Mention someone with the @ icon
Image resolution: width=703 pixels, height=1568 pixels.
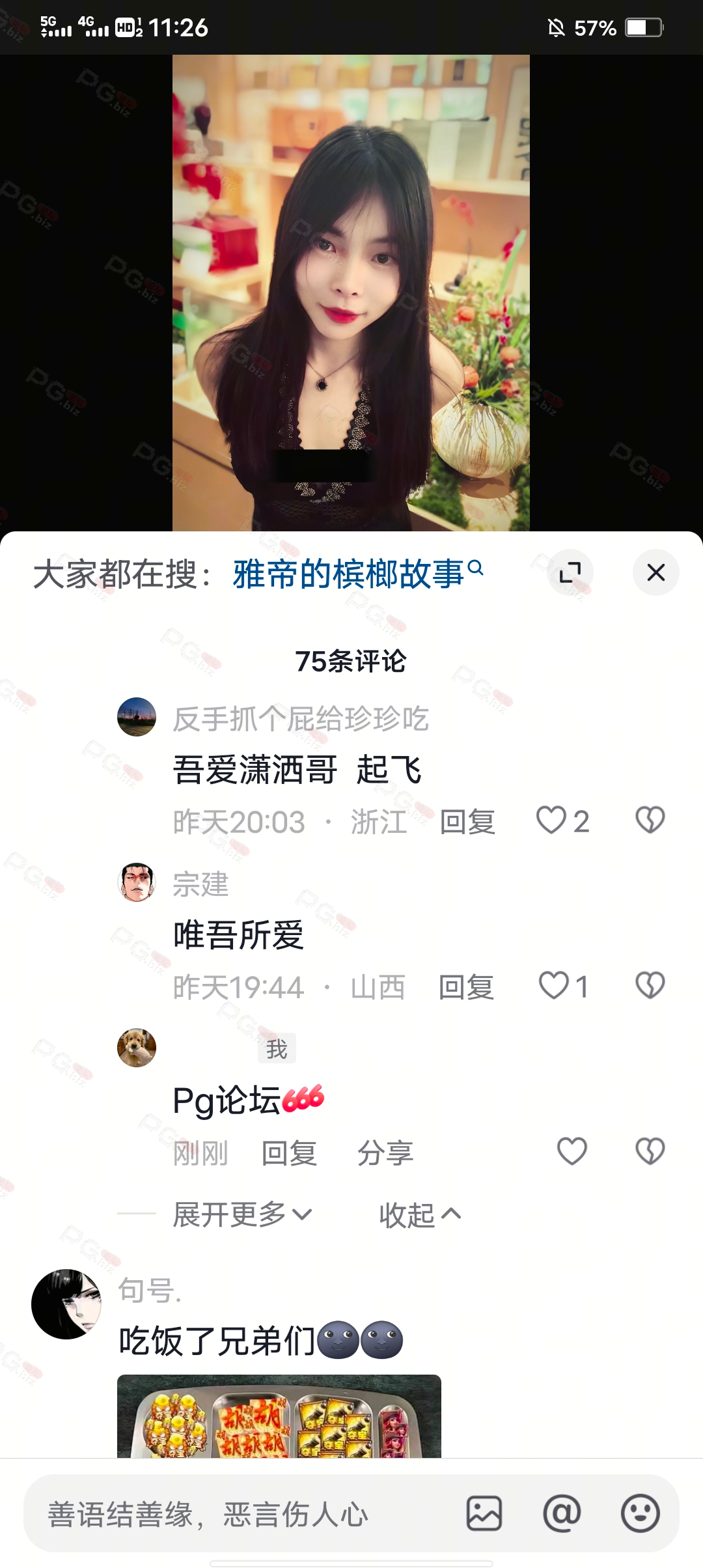click(x=562, y=1513)
